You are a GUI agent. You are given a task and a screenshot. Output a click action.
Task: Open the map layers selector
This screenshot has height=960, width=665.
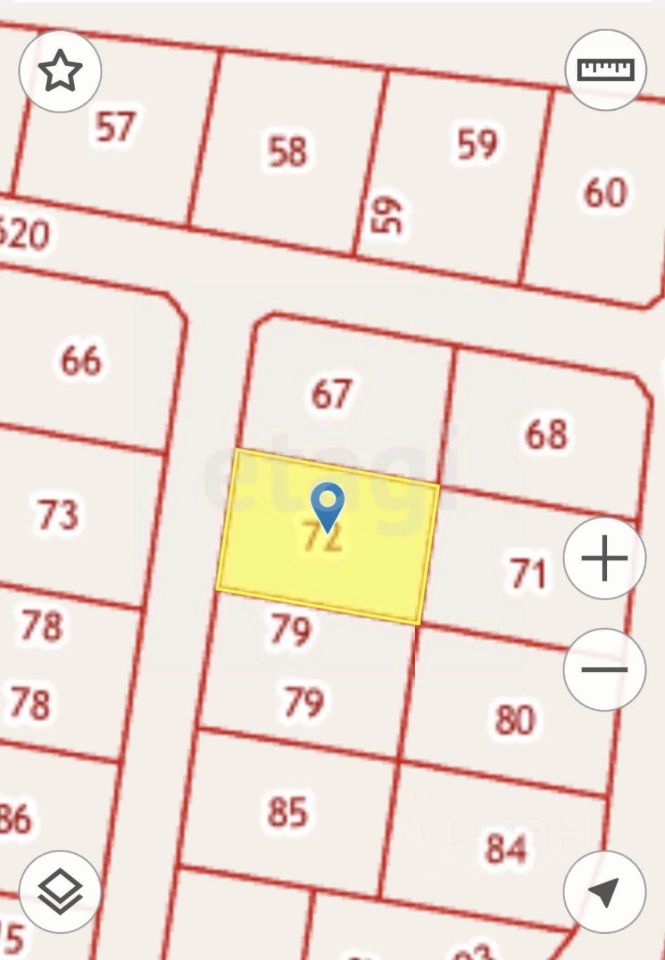(60, 891)
